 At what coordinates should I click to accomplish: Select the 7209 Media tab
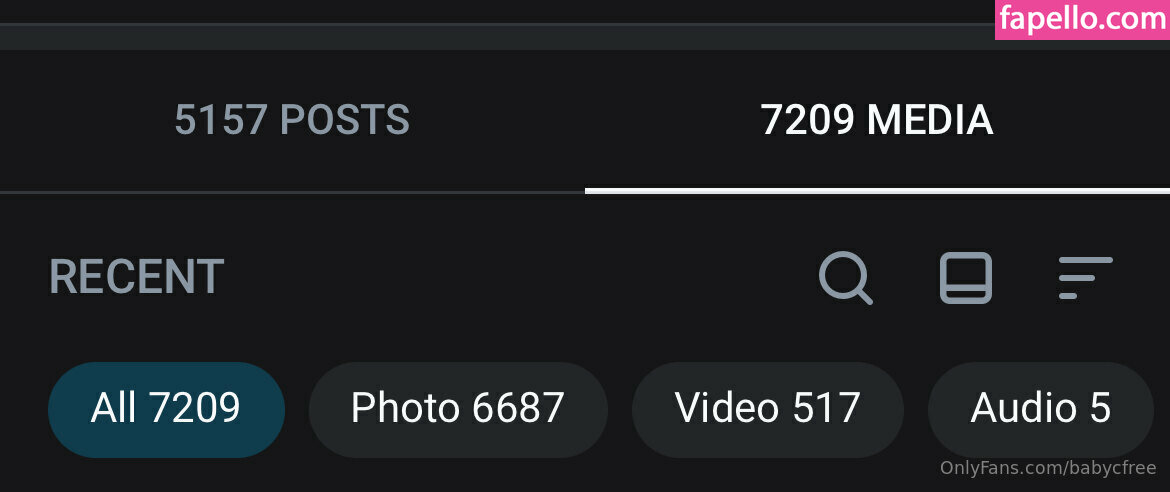tap(876, 121)
